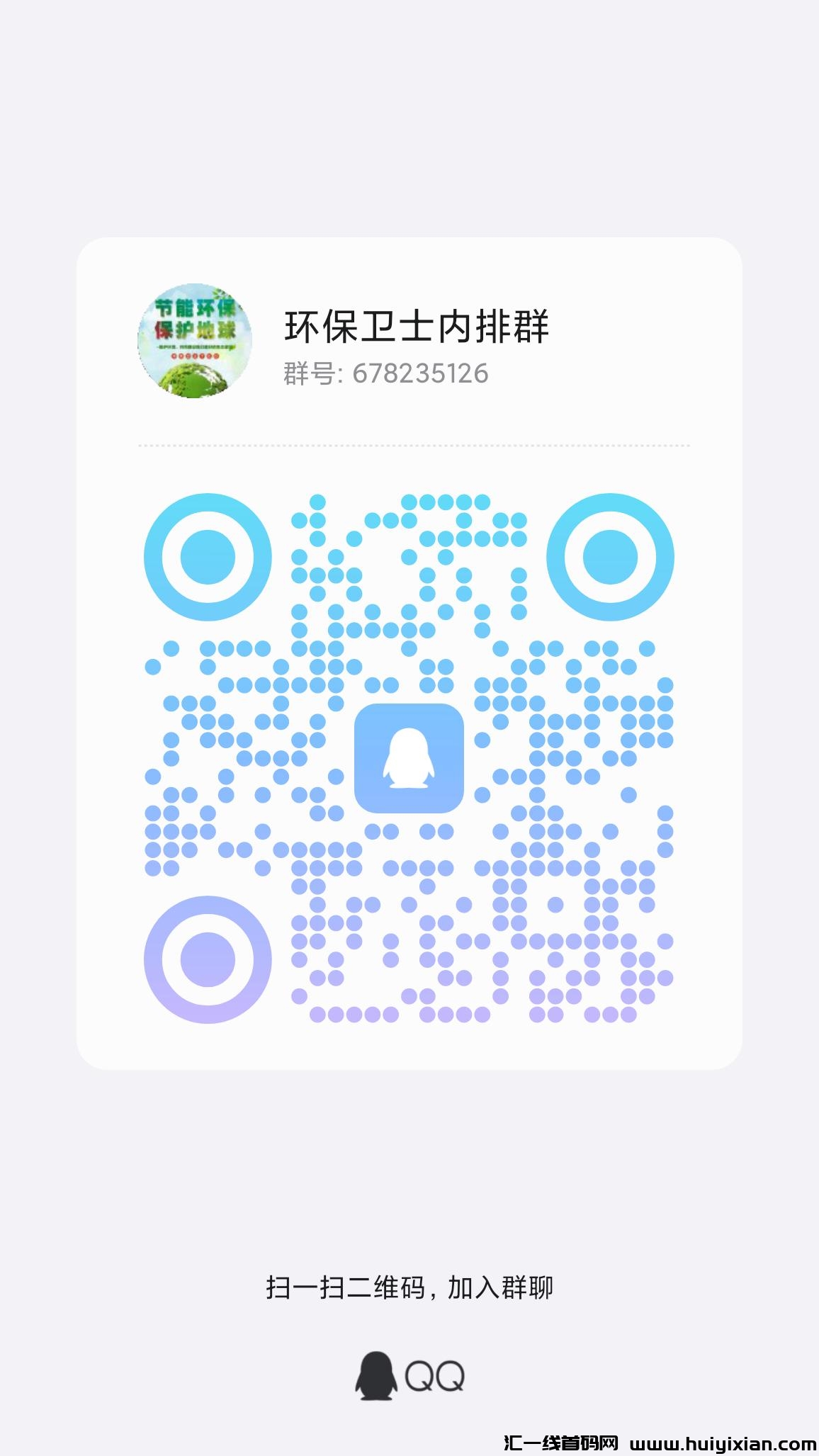Screen dimensions: 819x1456
Task: Select the group name 环保卫士内排群
Action: [418, 326]
